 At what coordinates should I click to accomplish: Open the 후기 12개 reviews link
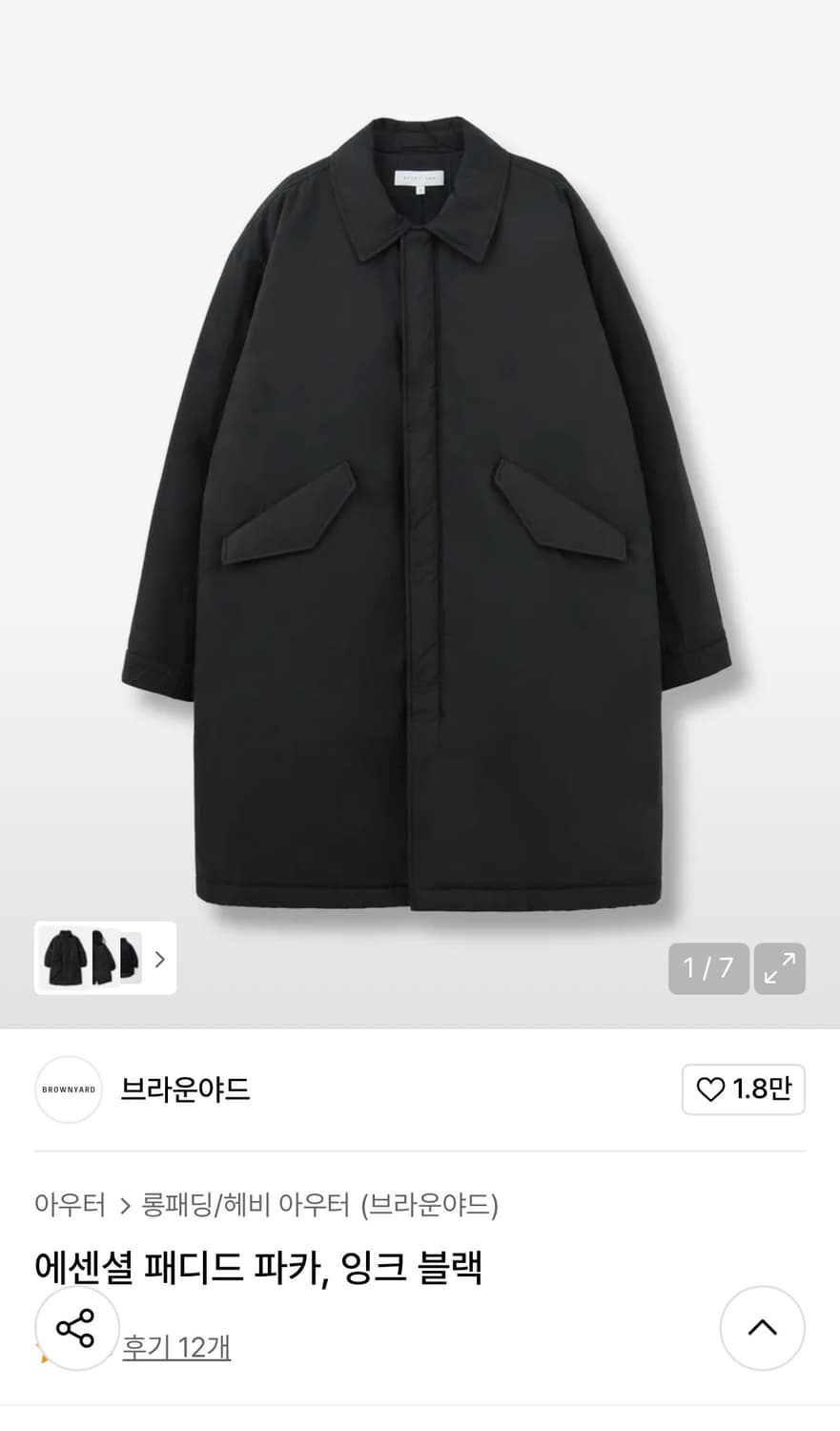176,1348
